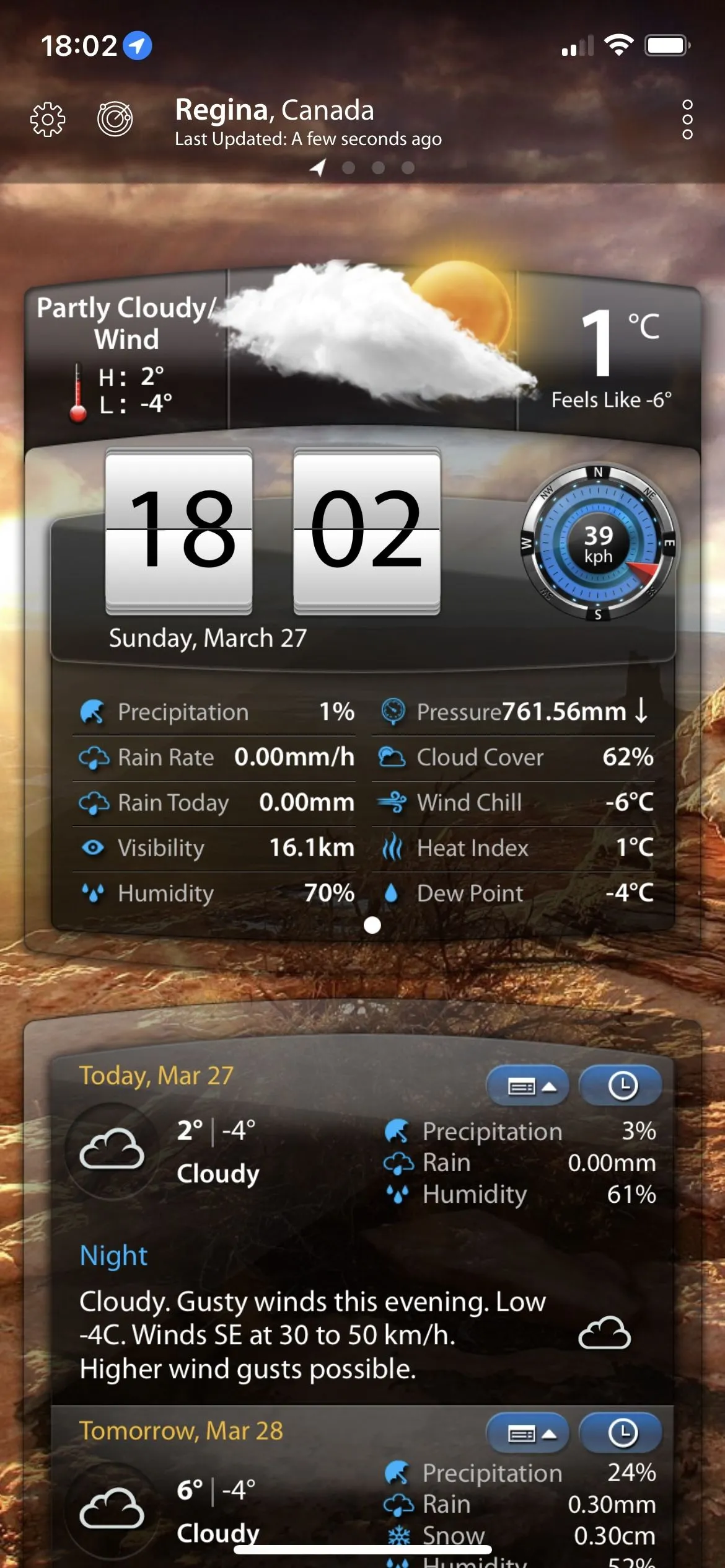Open the Regina, Canada location title
The width and height of the screenshot is (725, 1568).
pos(275,110)
